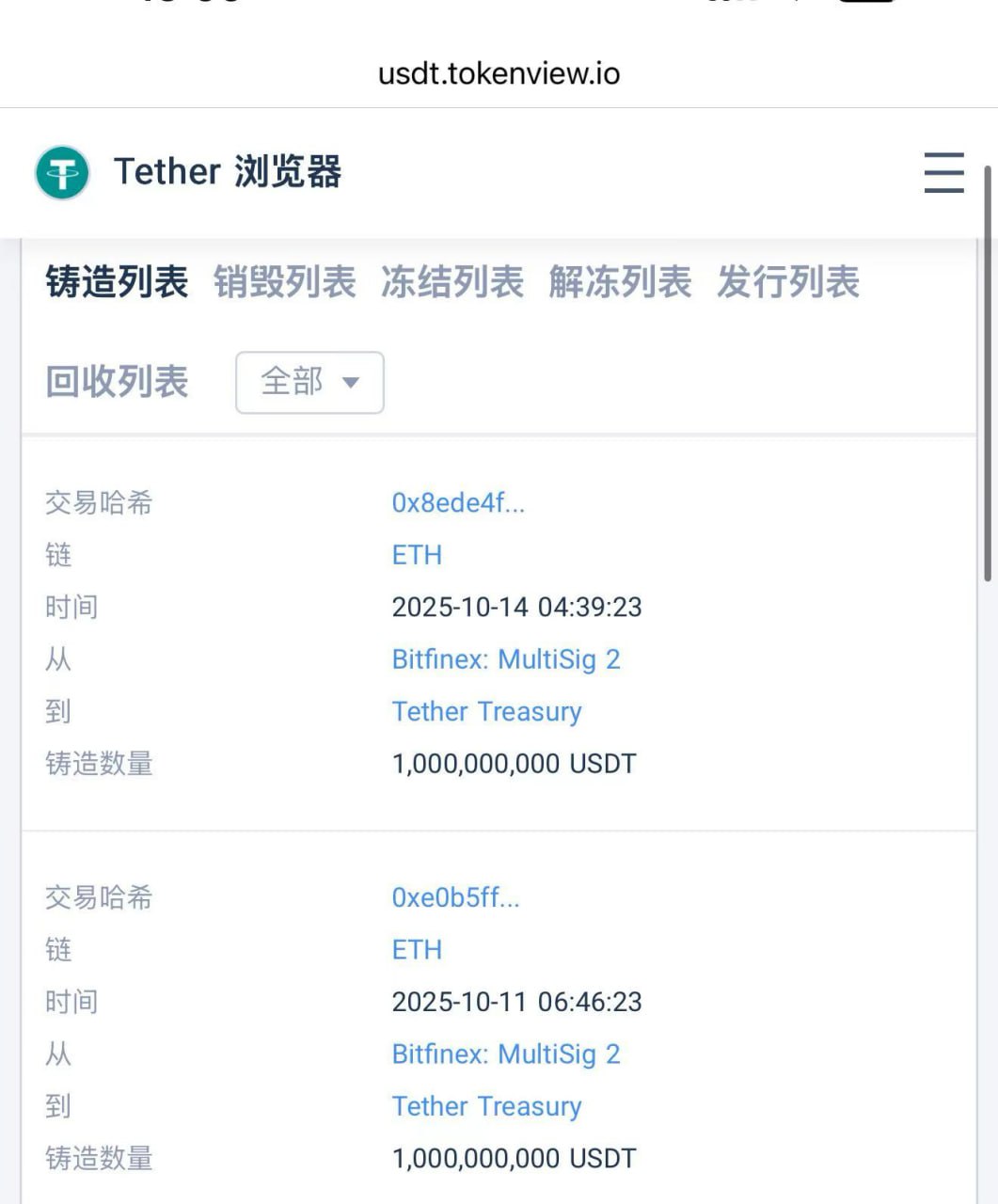Open transaction hash 0xe0b5ff...
998x1204 pixels.
click(455, 897)
